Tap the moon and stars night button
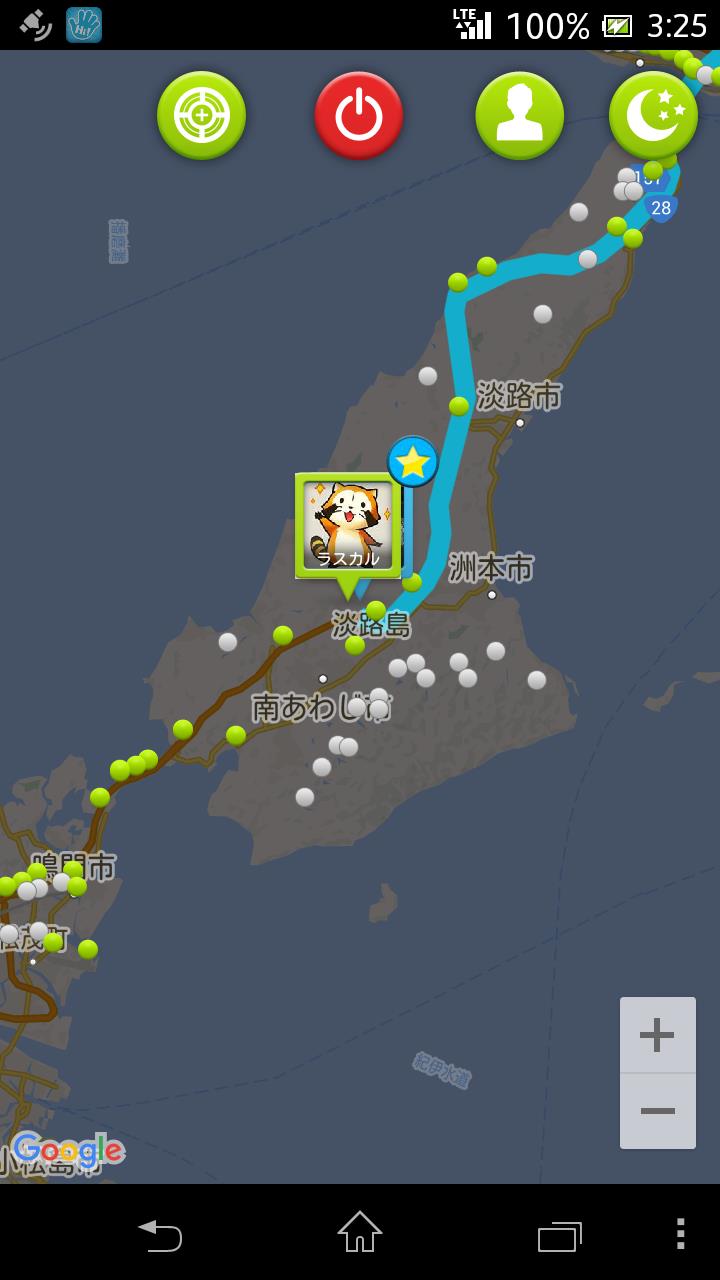Screen dimensions: 720x1280 pyautogui.click(x=654, y=116)
